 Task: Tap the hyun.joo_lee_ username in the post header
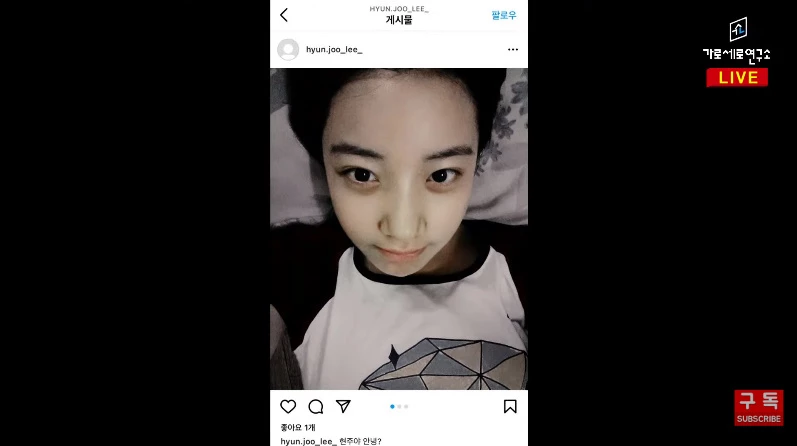[334, 49]
